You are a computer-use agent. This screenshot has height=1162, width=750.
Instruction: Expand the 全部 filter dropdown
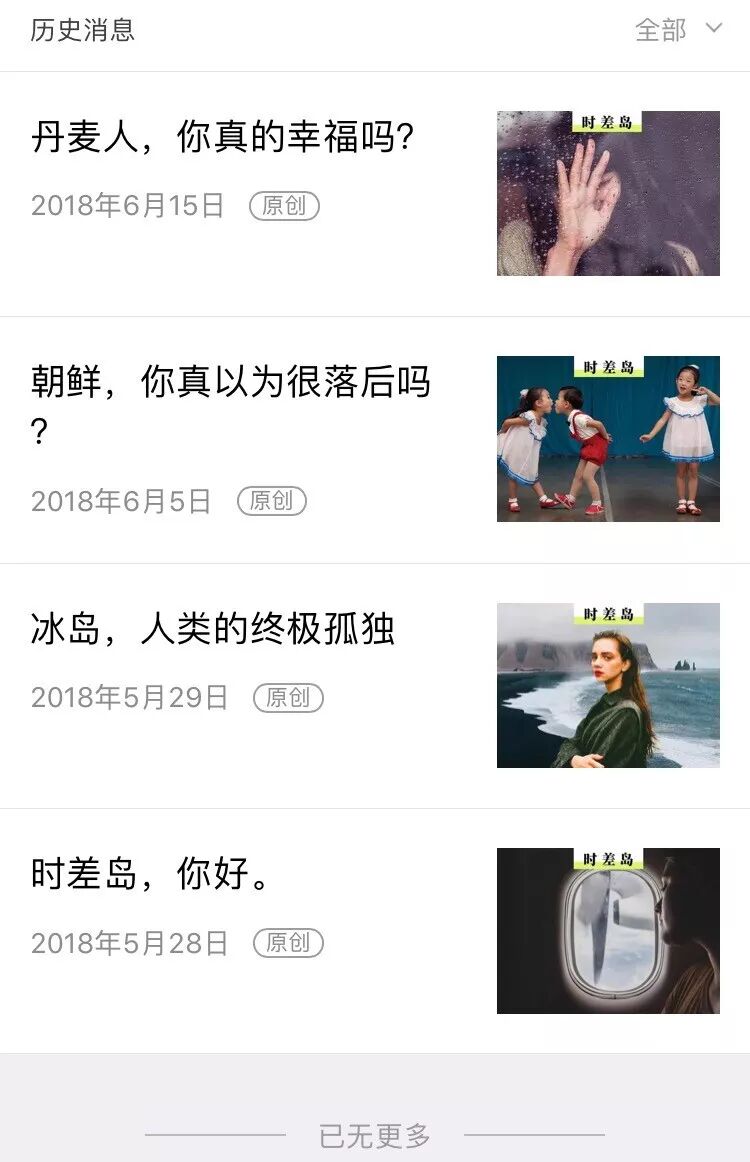[678, 30]
